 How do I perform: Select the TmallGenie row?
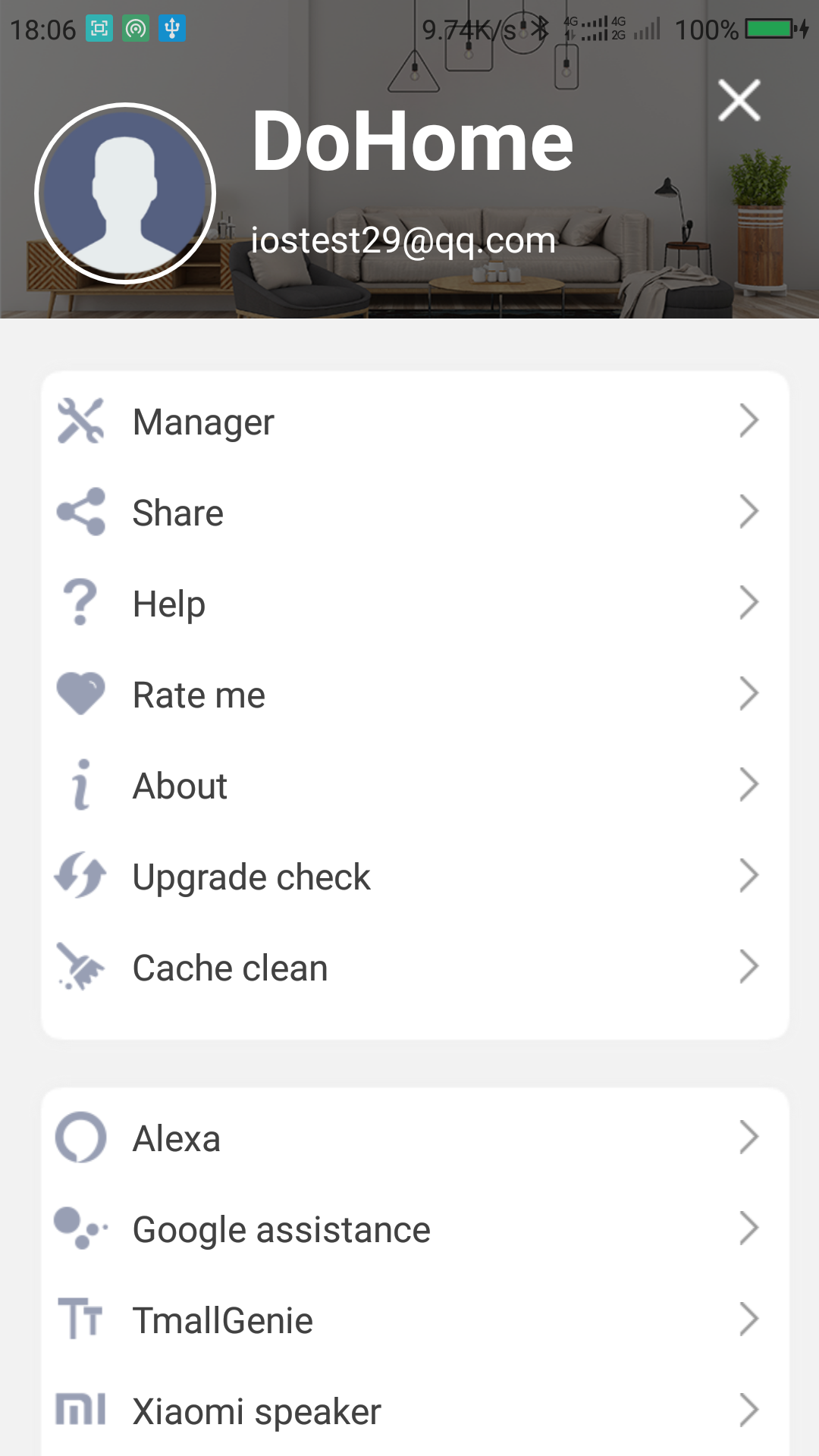[414, 1320]
